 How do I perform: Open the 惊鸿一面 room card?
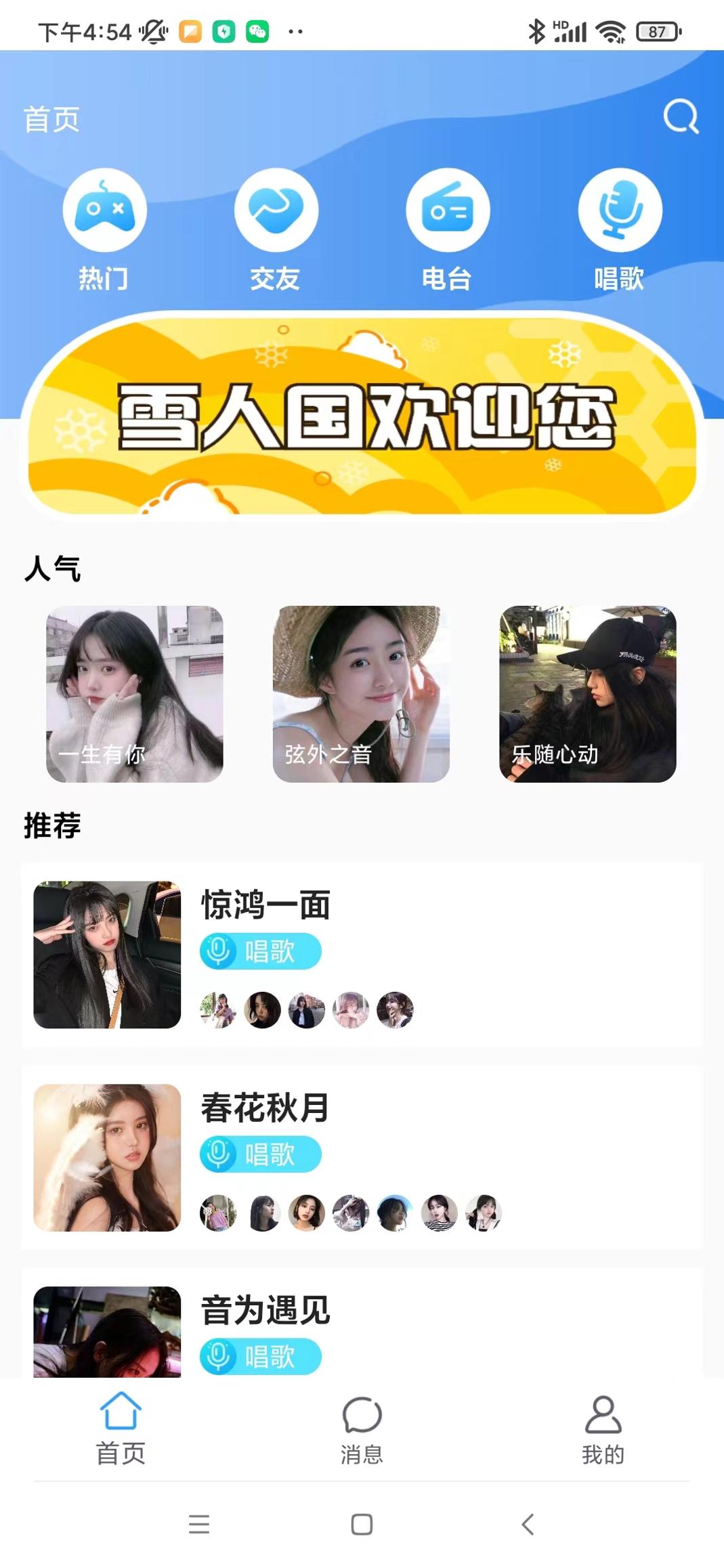coord(362,955)
